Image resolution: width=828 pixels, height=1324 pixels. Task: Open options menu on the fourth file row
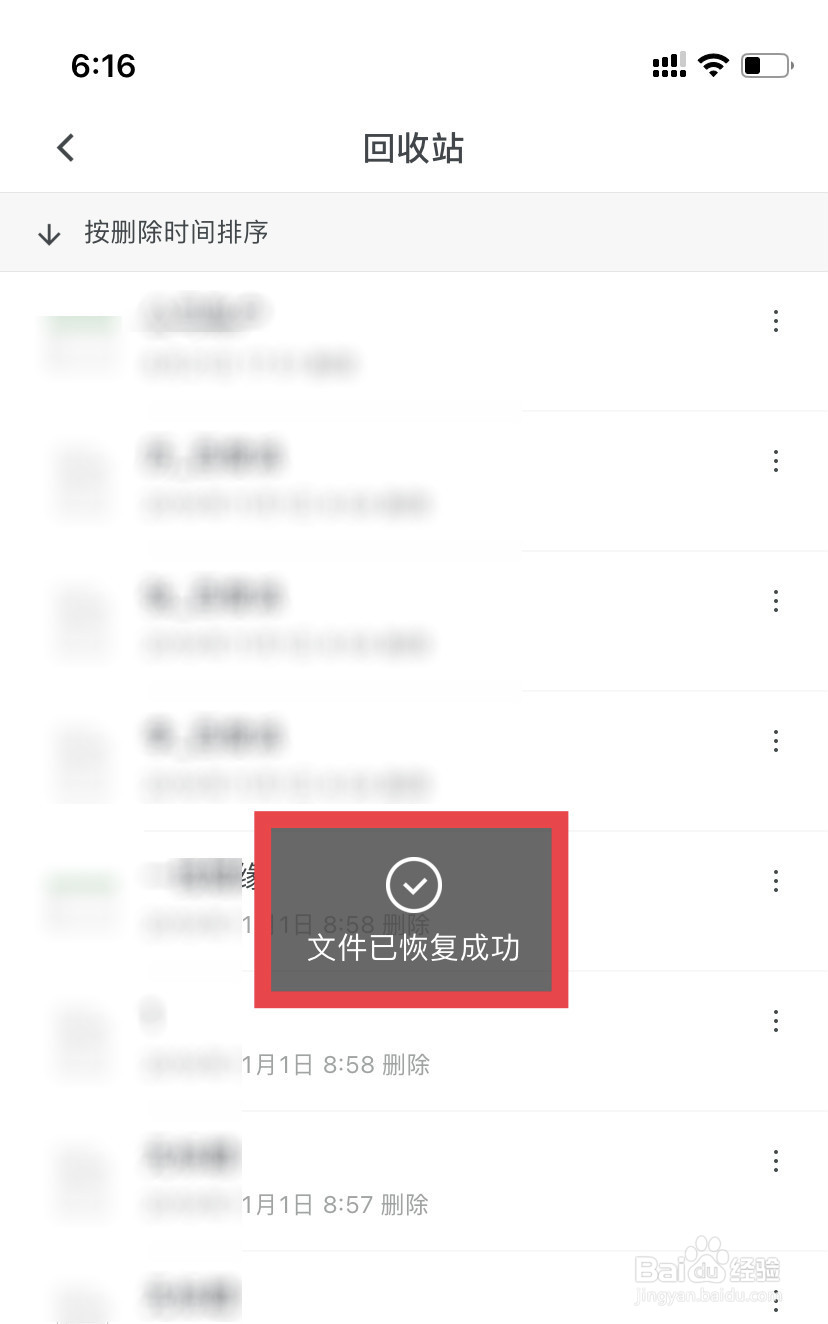(x=775, y=740)
